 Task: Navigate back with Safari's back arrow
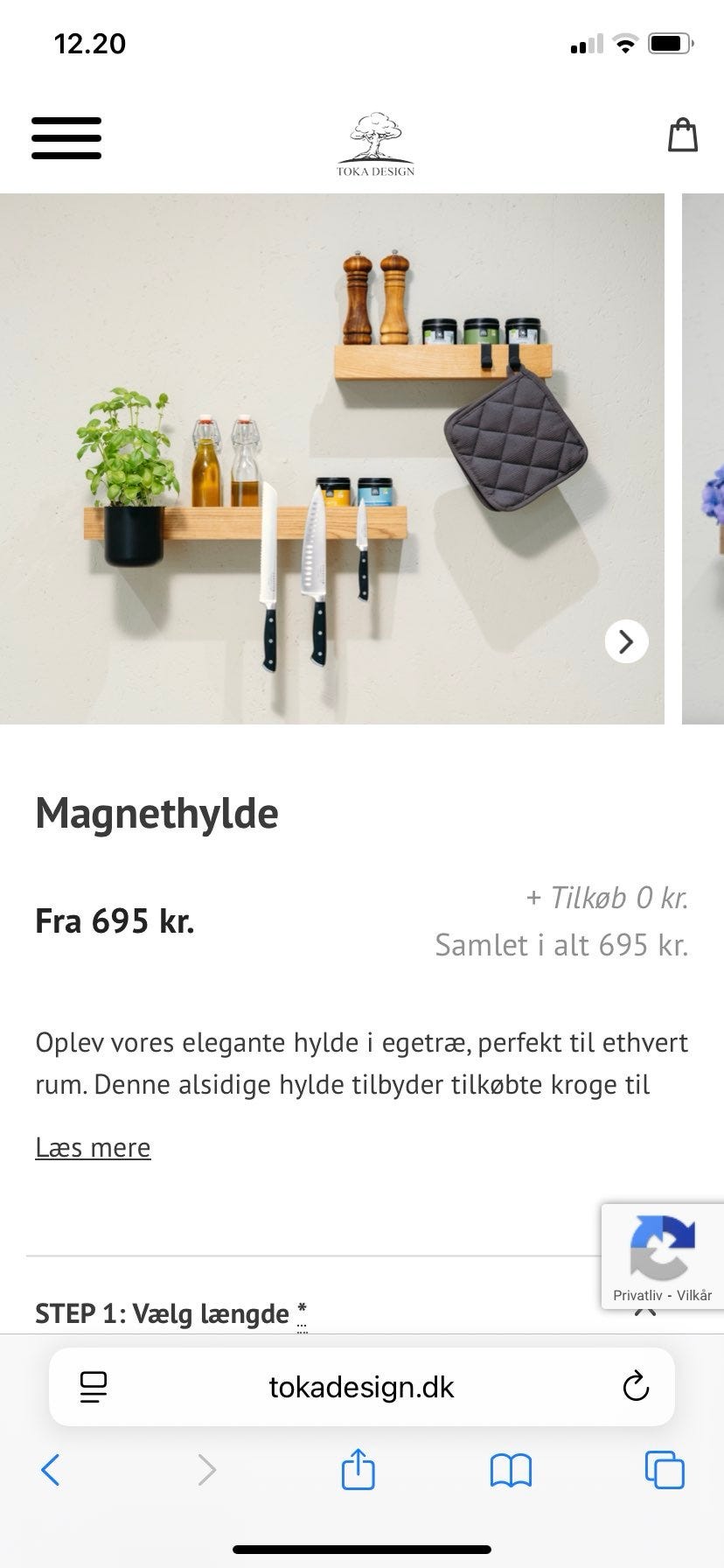[50, 1470]
